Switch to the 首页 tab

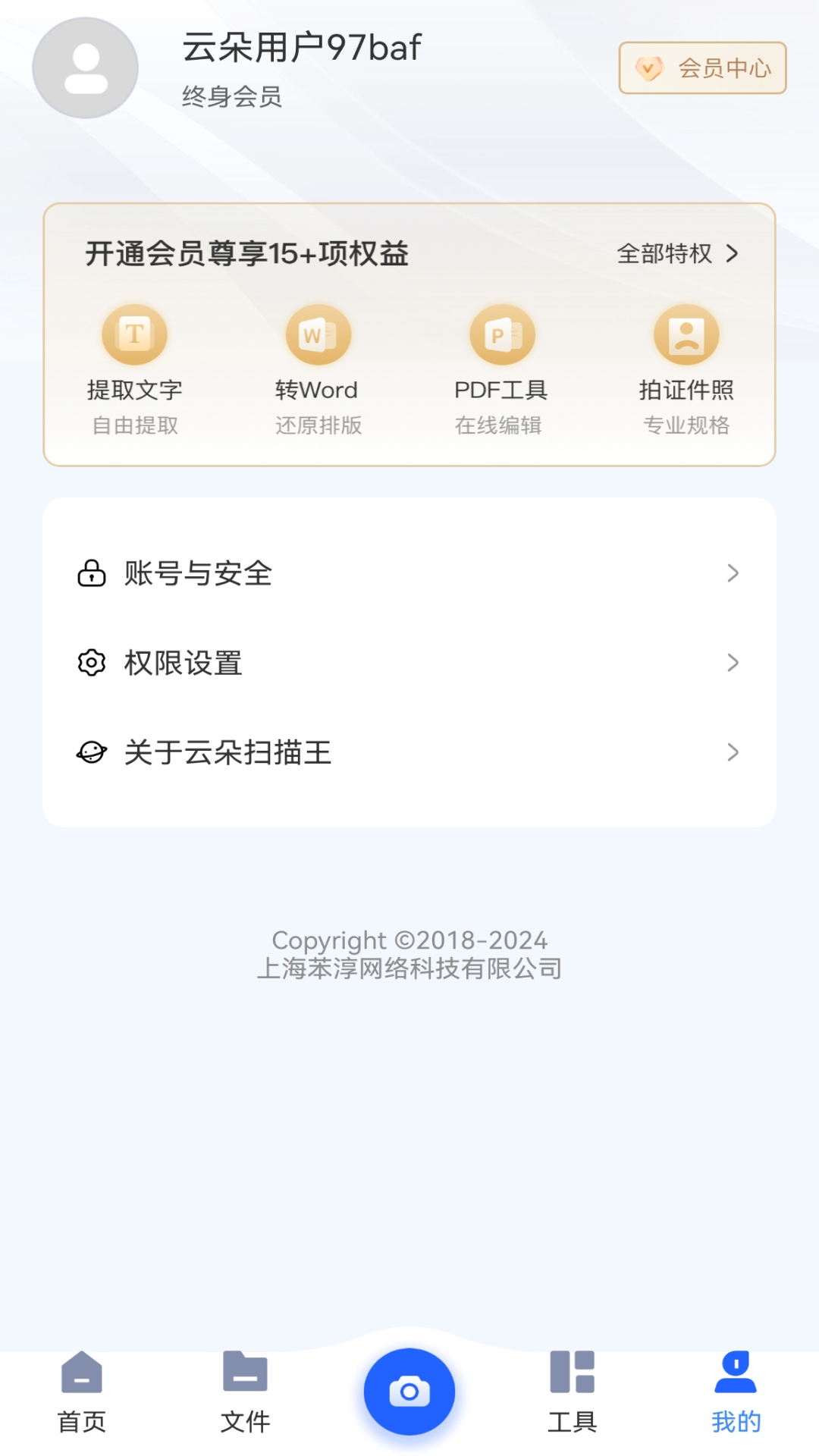pyautogui.click(x=82, y=1392)
